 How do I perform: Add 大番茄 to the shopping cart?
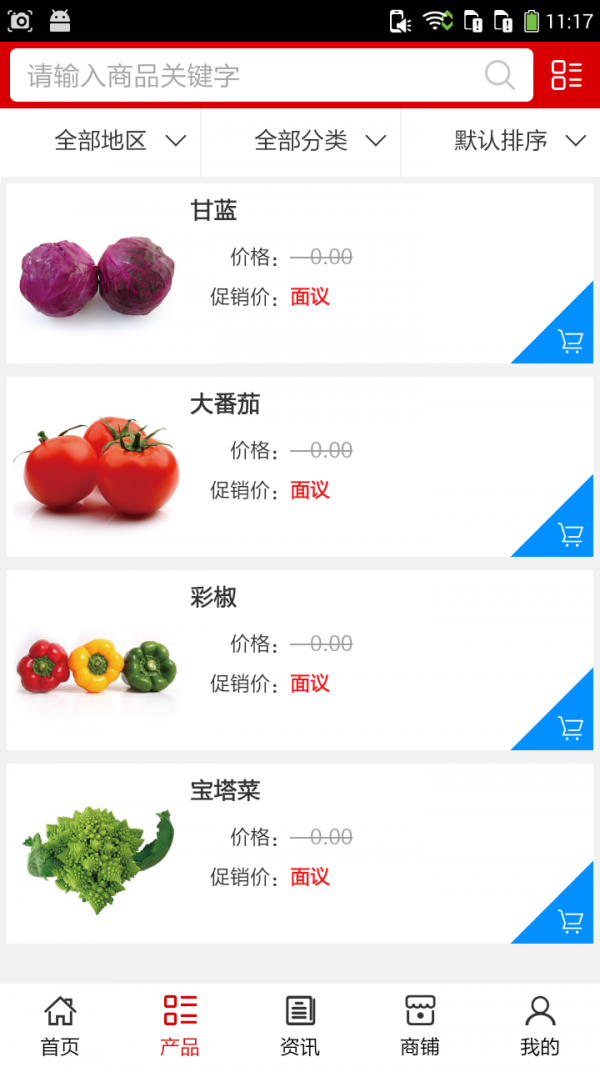[570, 535]
